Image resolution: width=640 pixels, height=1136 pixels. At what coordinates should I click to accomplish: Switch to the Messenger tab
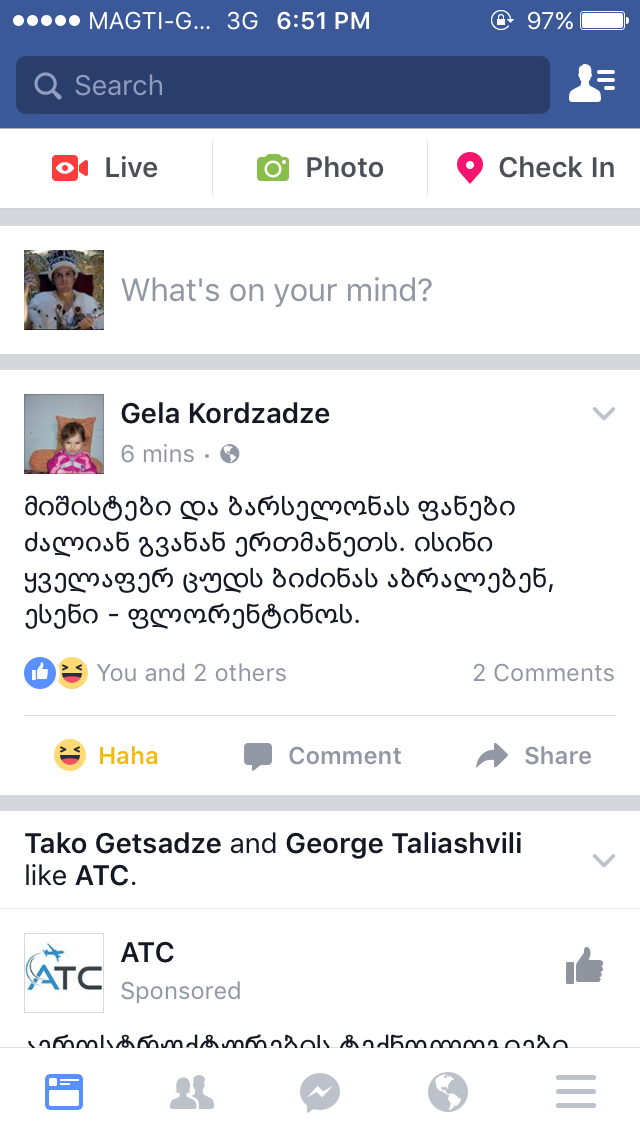[320, 1092]
